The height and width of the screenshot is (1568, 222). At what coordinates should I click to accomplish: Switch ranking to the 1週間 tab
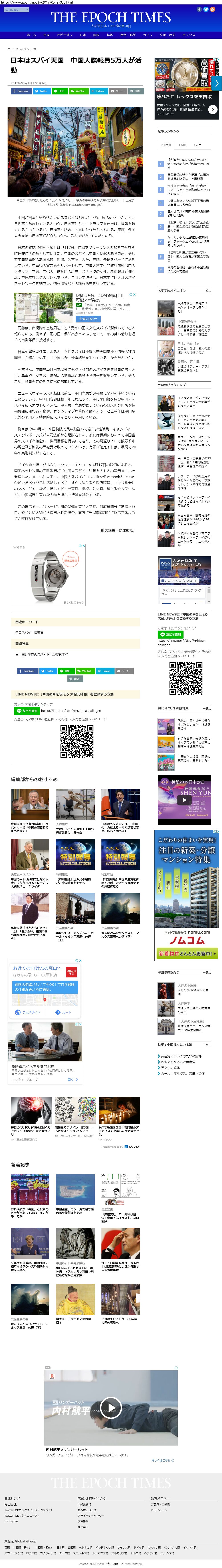click(x=182, y=145)
